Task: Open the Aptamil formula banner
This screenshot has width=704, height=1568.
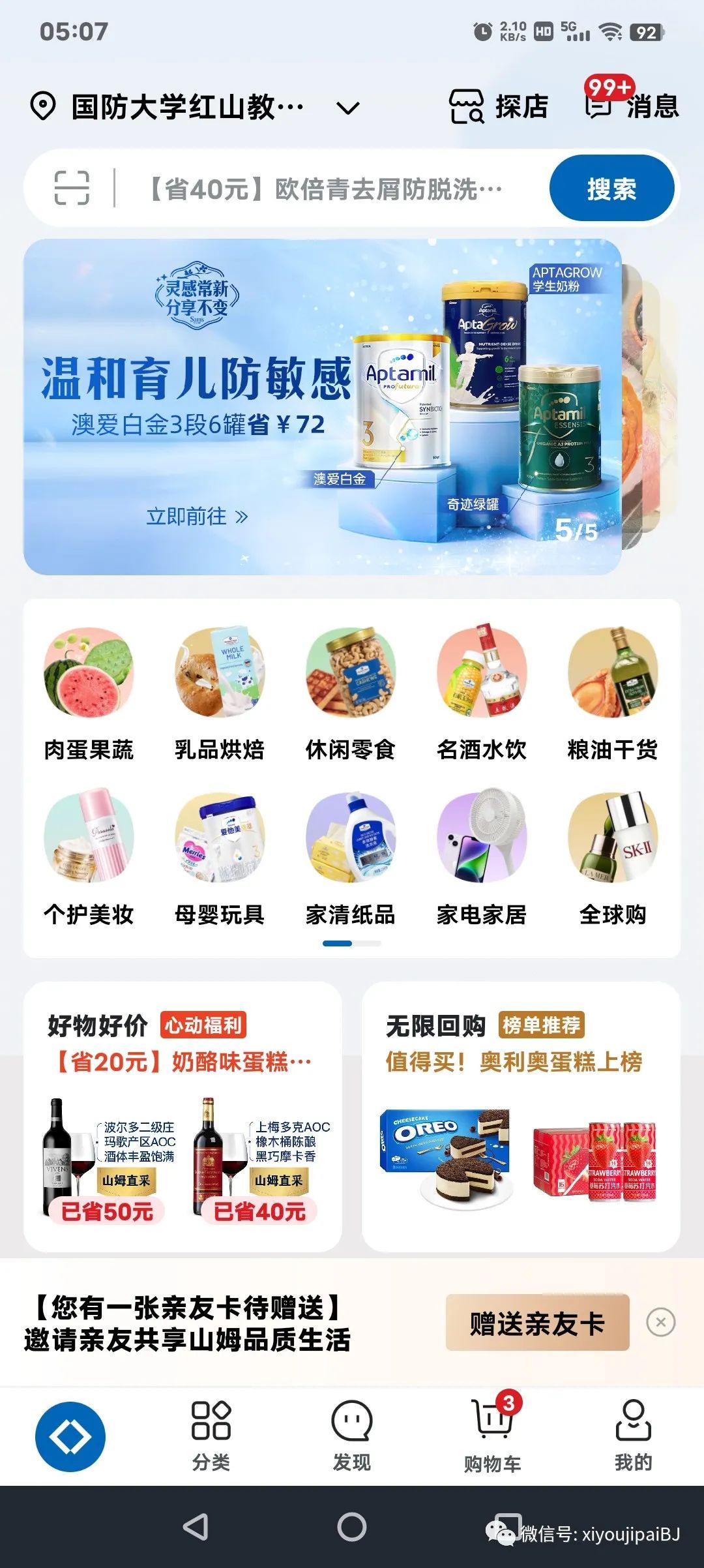Action: point(323,407)
